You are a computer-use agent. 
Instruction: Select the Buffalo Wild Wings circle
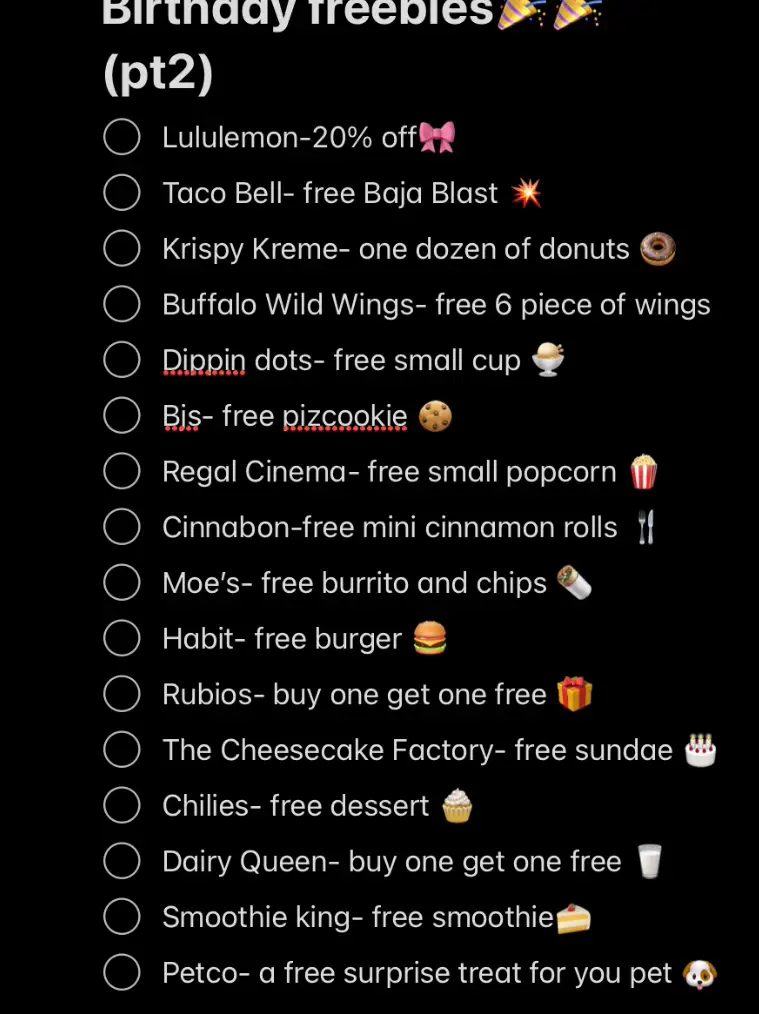pyautogui.click(x=121, y=304)
